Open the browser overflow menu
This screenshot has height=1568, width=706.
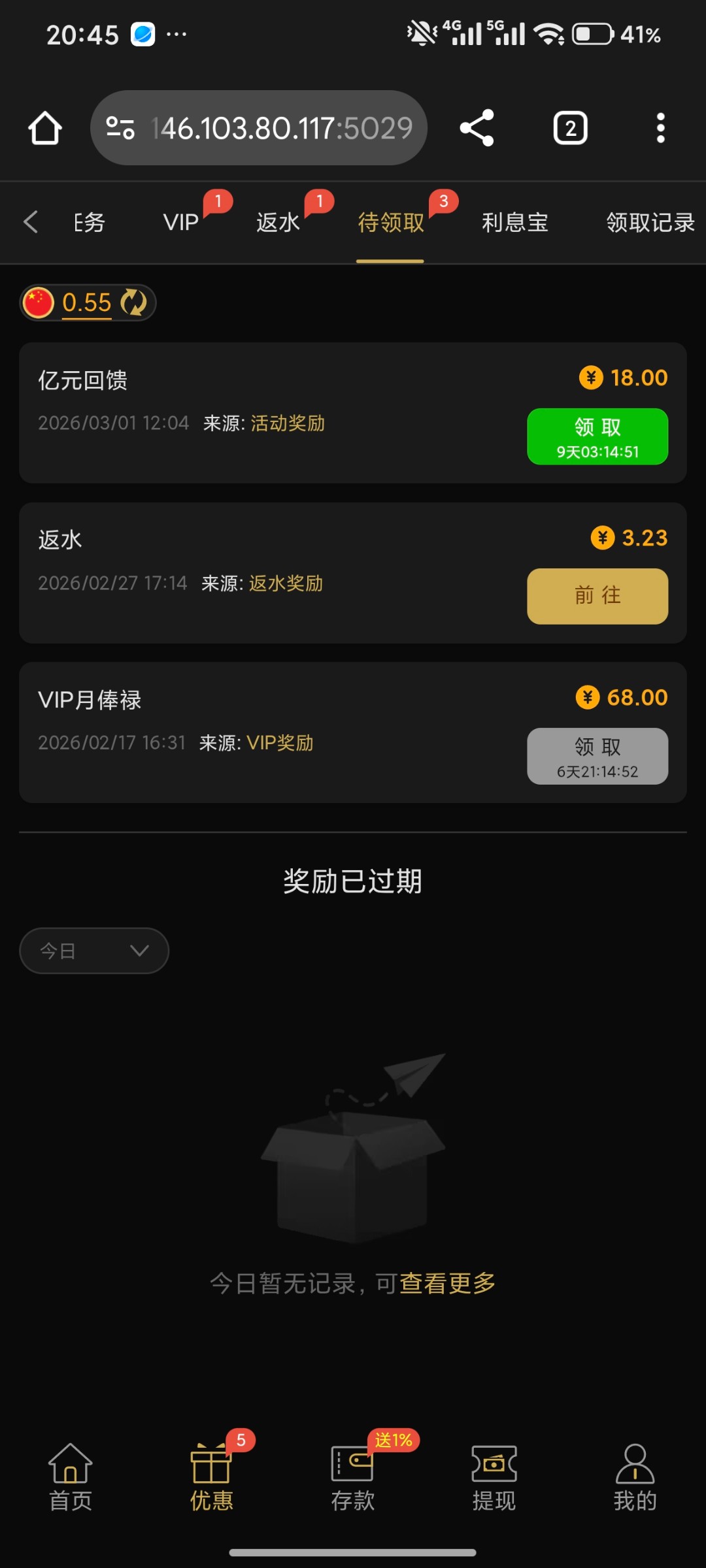point(660,128)
